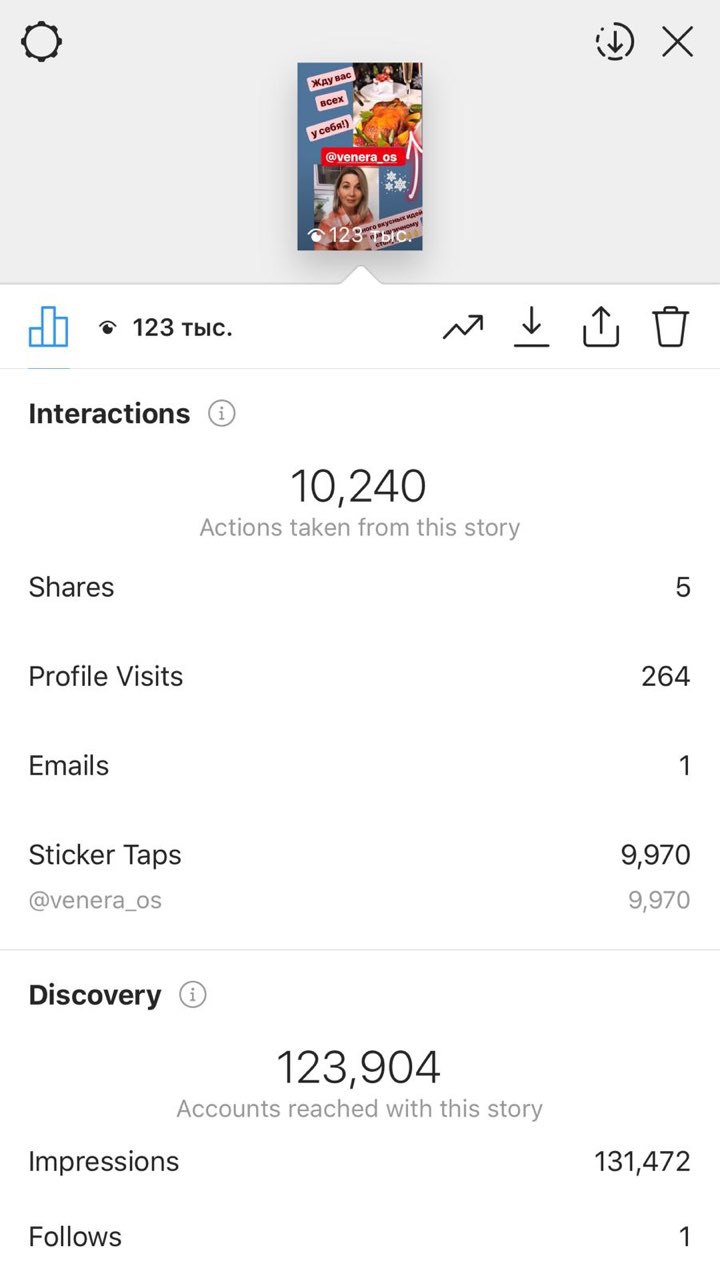Switch to the viewers list tab

coord(166,327)
